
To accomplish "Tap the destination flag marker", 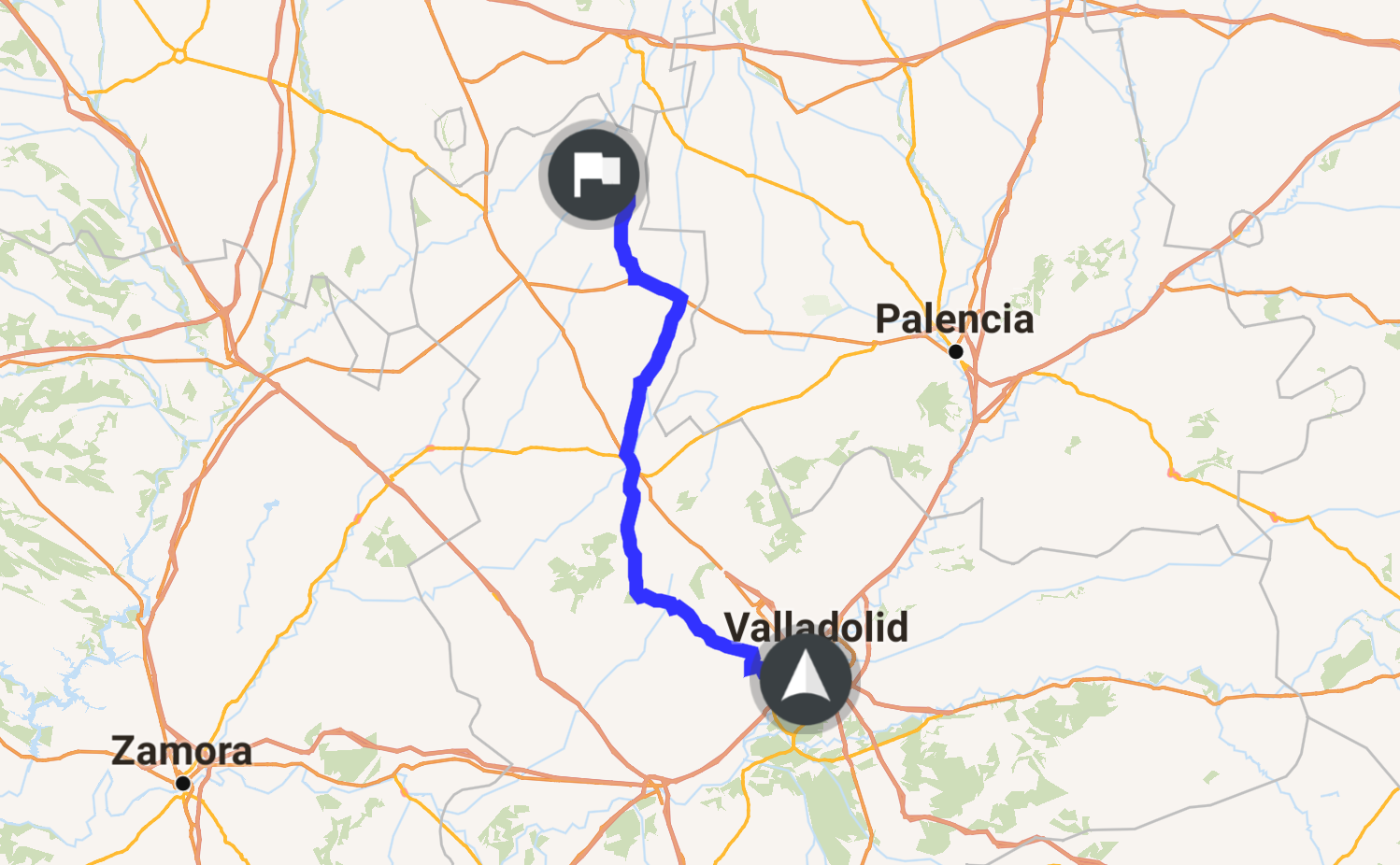I will [x=593, y=174].
